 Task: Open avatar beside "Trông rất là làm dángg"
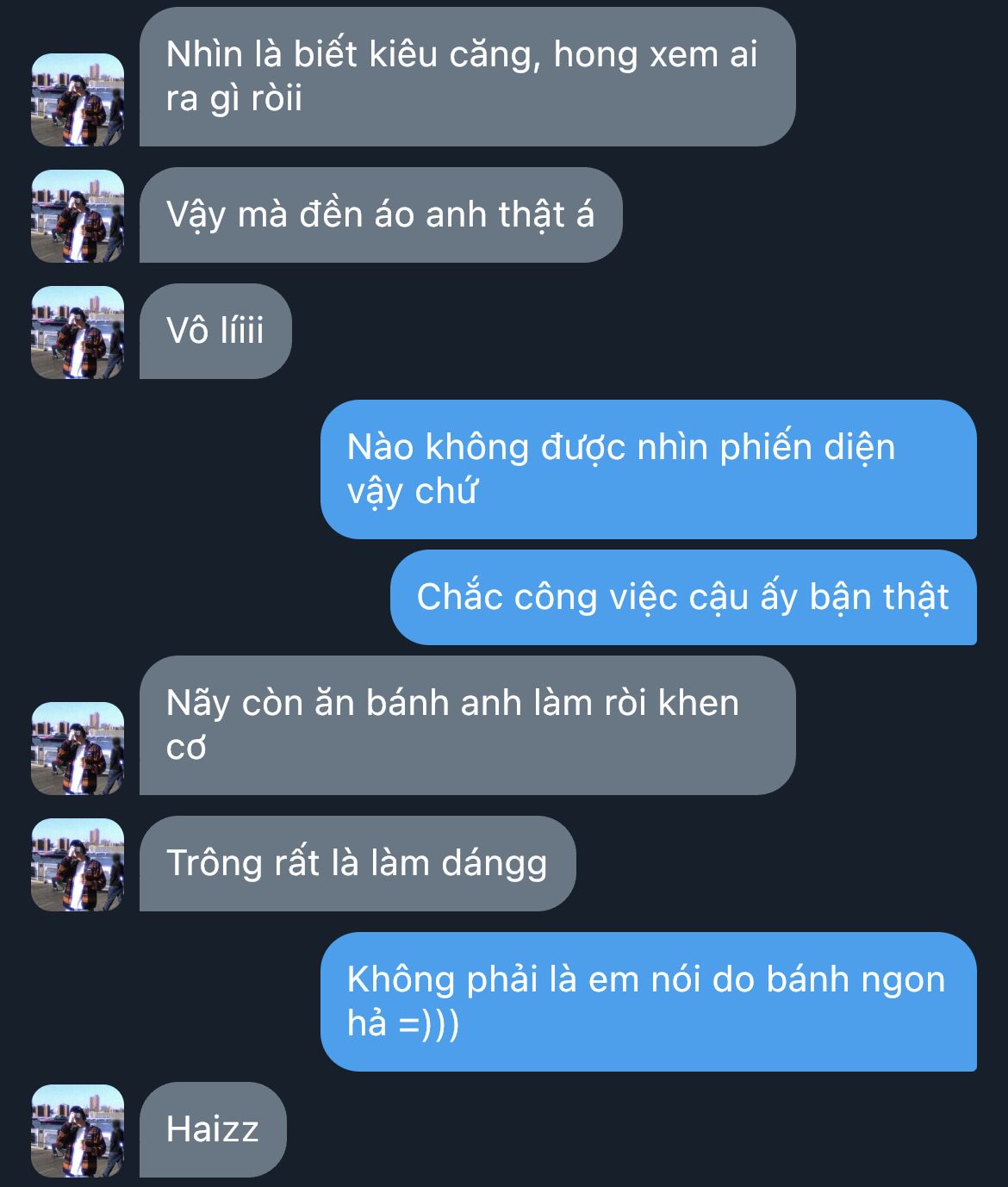pos(78,864)
